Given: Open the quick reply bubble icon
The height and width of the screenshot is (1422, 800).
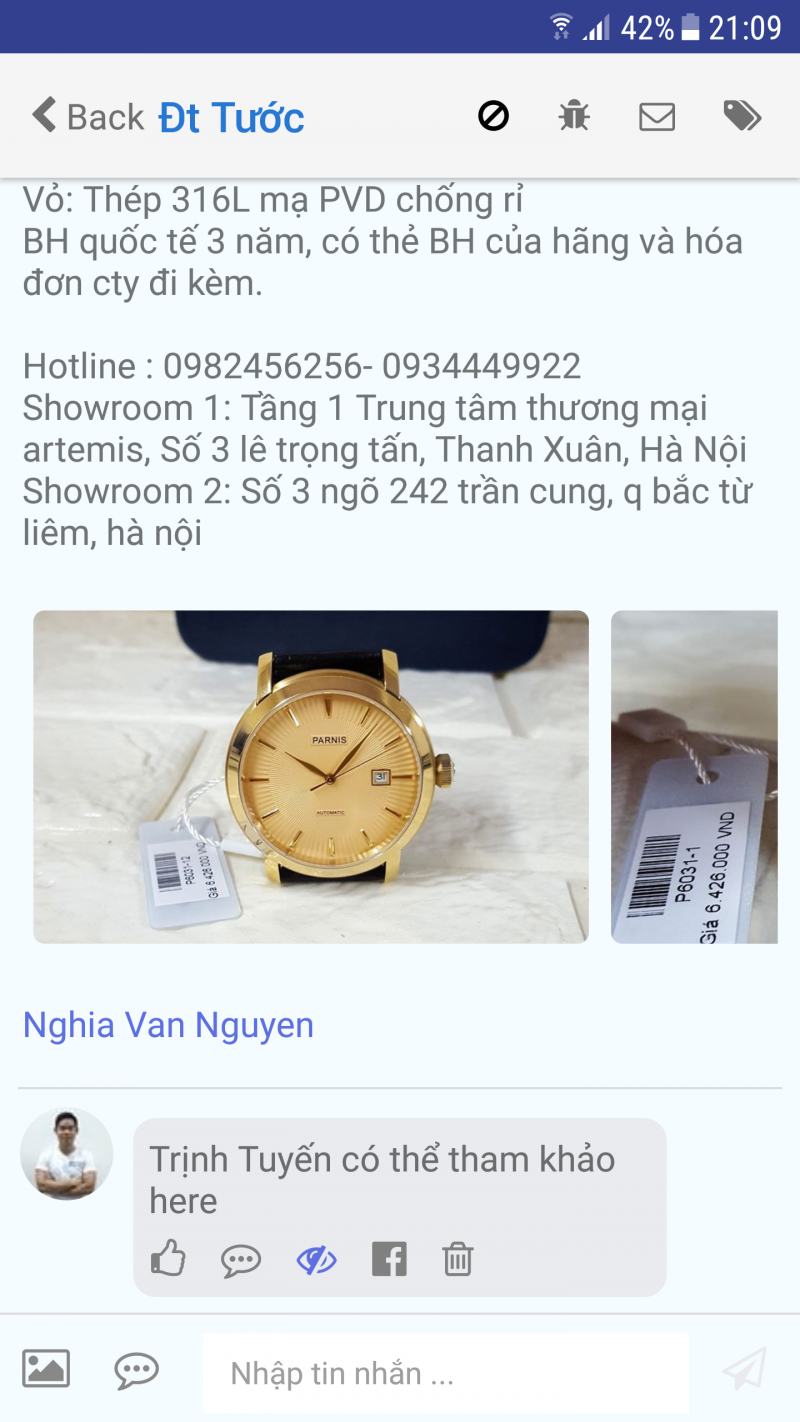Looking at the screenshot, I should (136, 1370).
